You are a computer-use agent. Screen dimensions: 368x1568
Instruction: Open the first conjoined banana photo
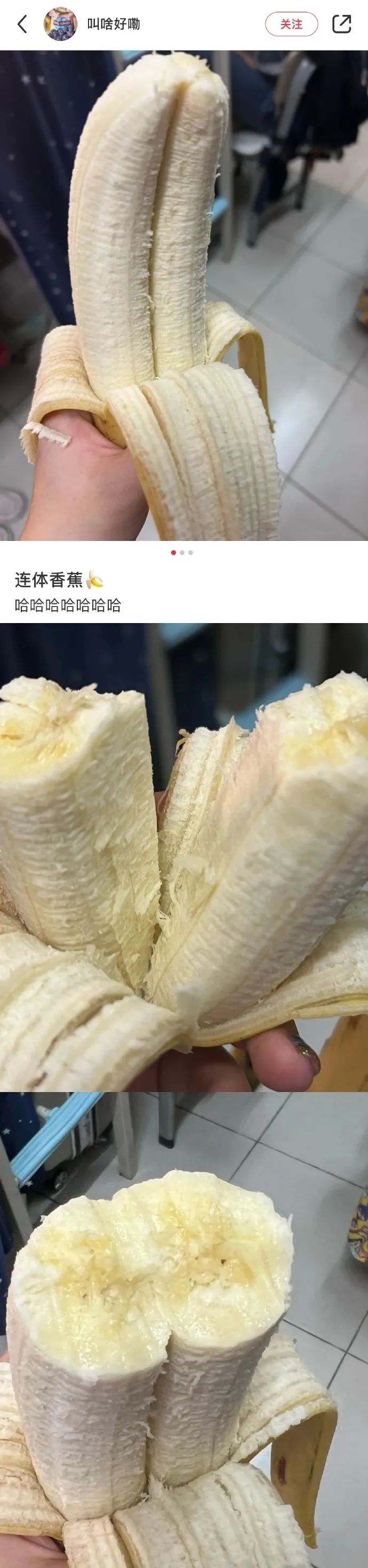coord(184,295)
